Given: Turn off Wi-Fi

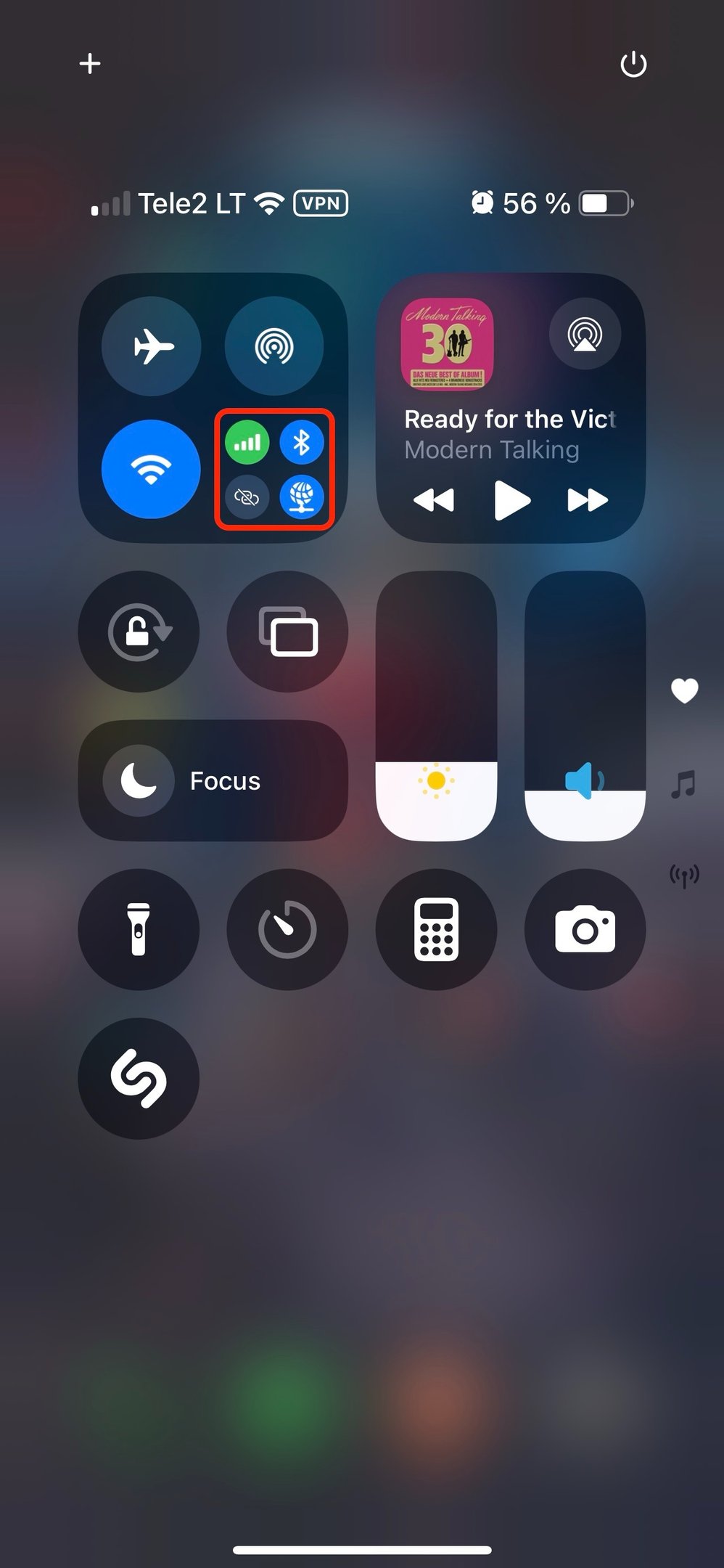Looking at the screenshot, I should pyautogui.click(x=152, y=470).
